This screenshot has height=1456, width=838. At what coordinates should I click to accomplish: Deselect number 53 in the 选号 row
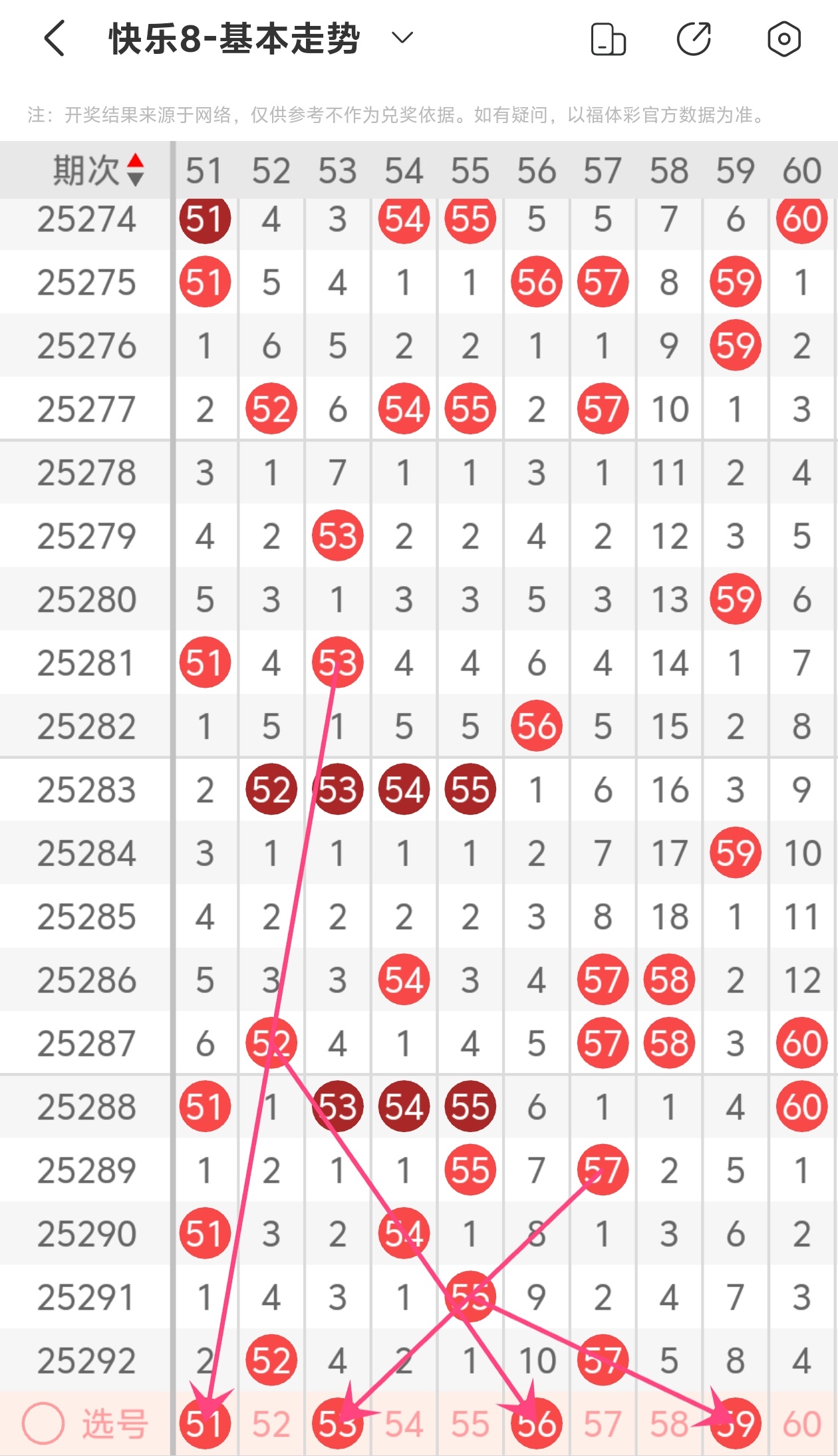tap(337, 1423)
